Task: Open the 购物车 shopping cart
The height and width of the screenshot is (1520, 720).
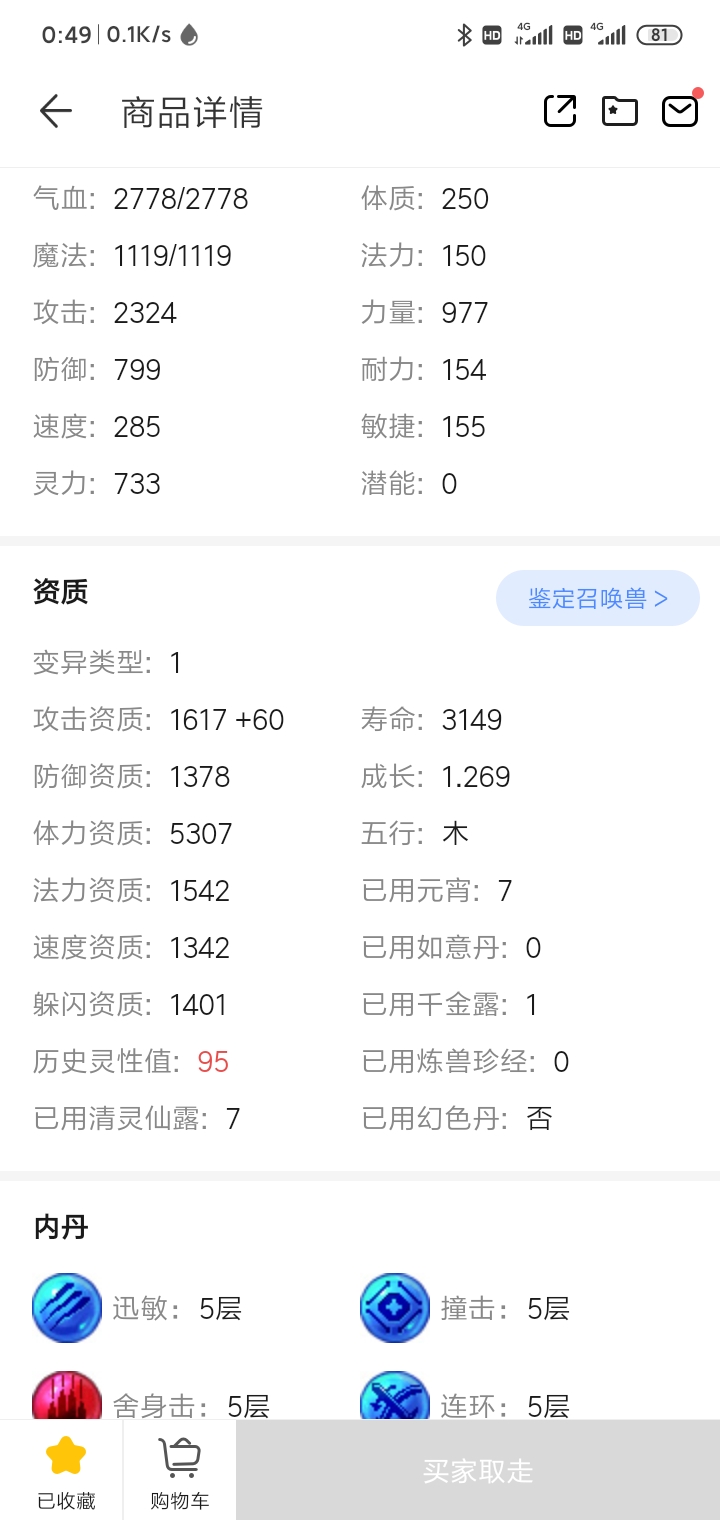Action: pos(180,1471)
